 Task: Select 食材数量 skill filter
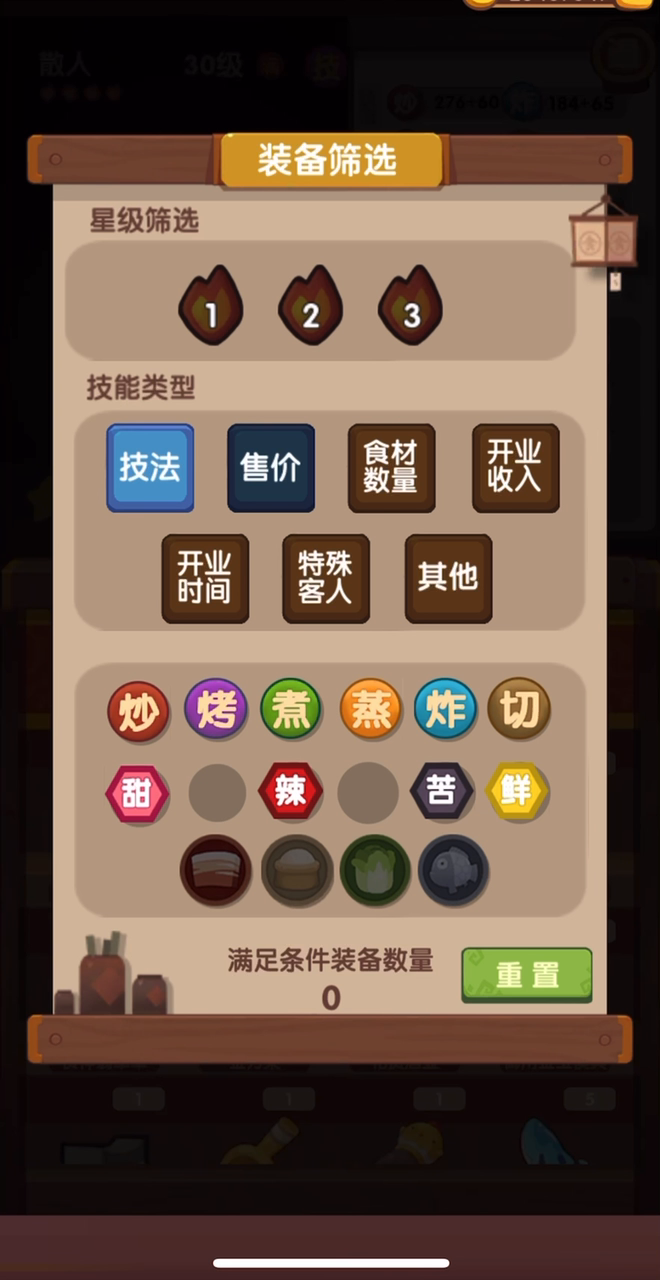click(391, 468)
